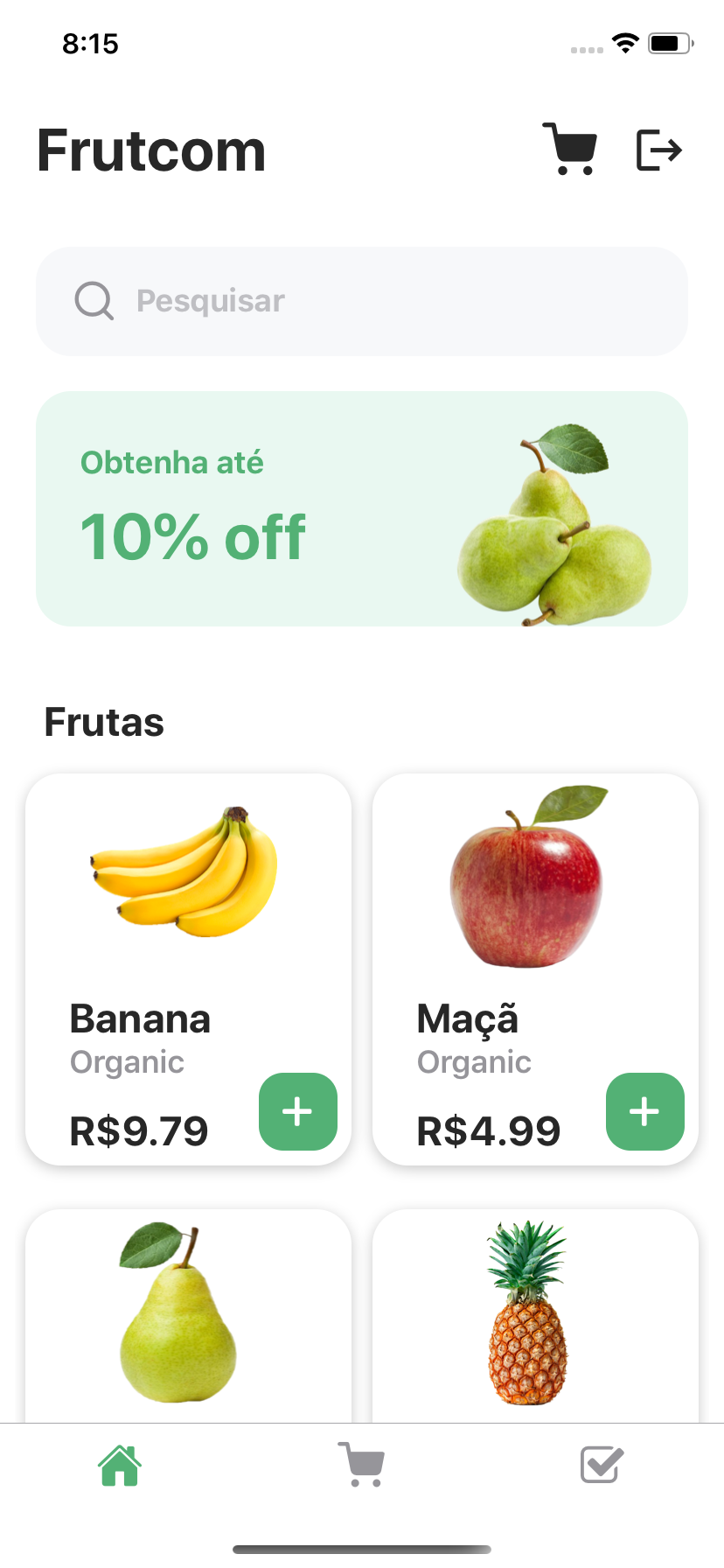Add Maçã to the cart
The height and width of the screenshot is (1568, 724).
pos(644,1111)
